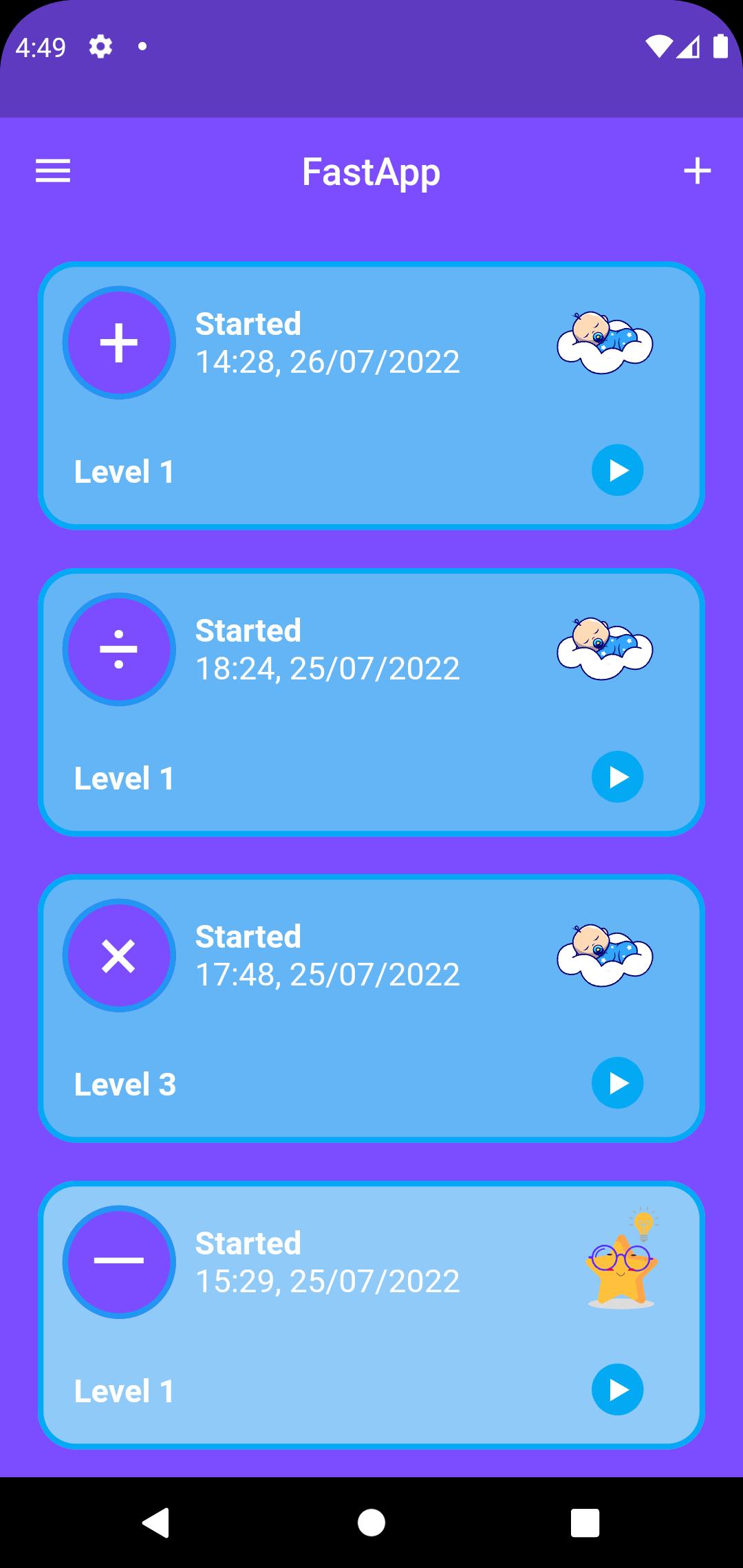Select the addition exercise icon
The width and height of the screenshot is (743, 1568).
pos(119,342)
